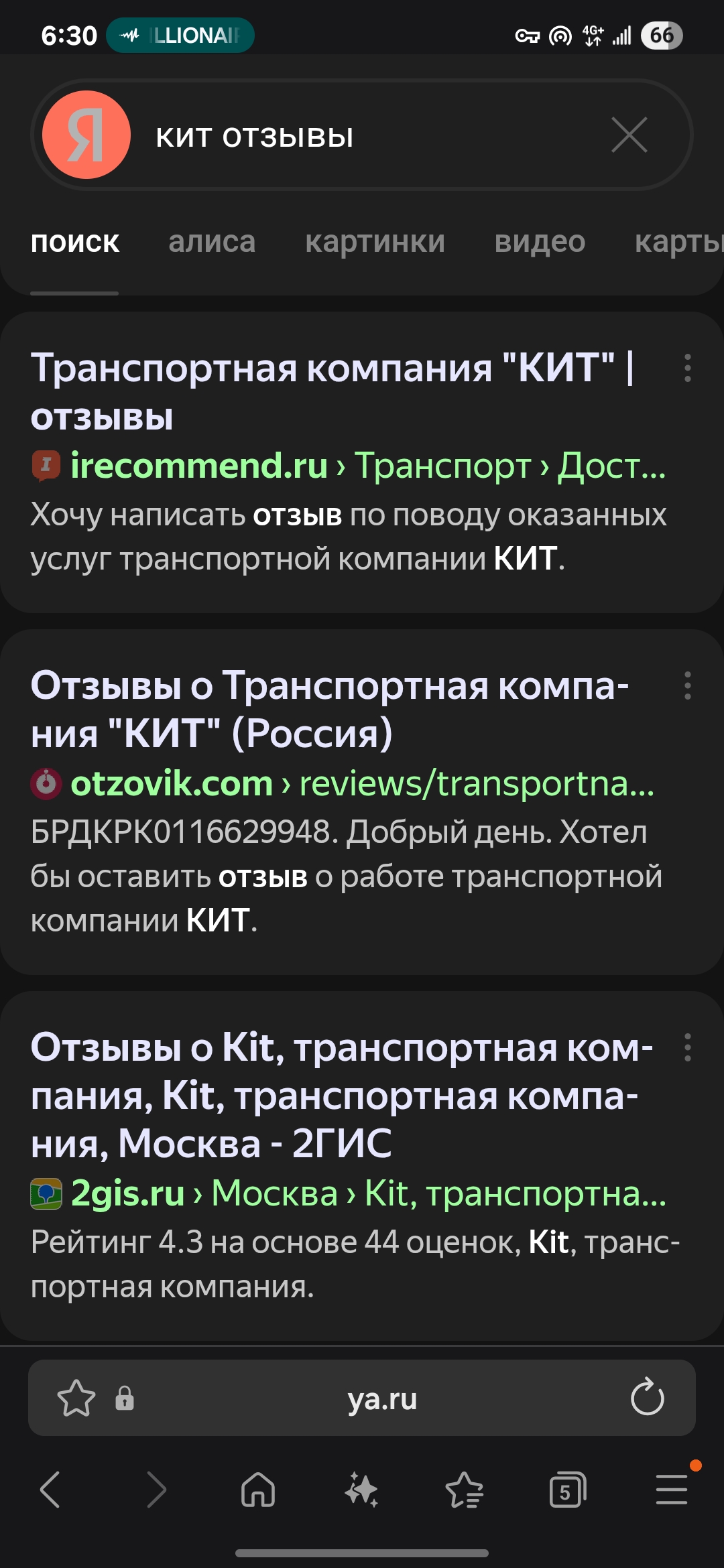Open options menu for 2gis.ru result
This screenshot has height=1568, width=724.
(687, 1047)
